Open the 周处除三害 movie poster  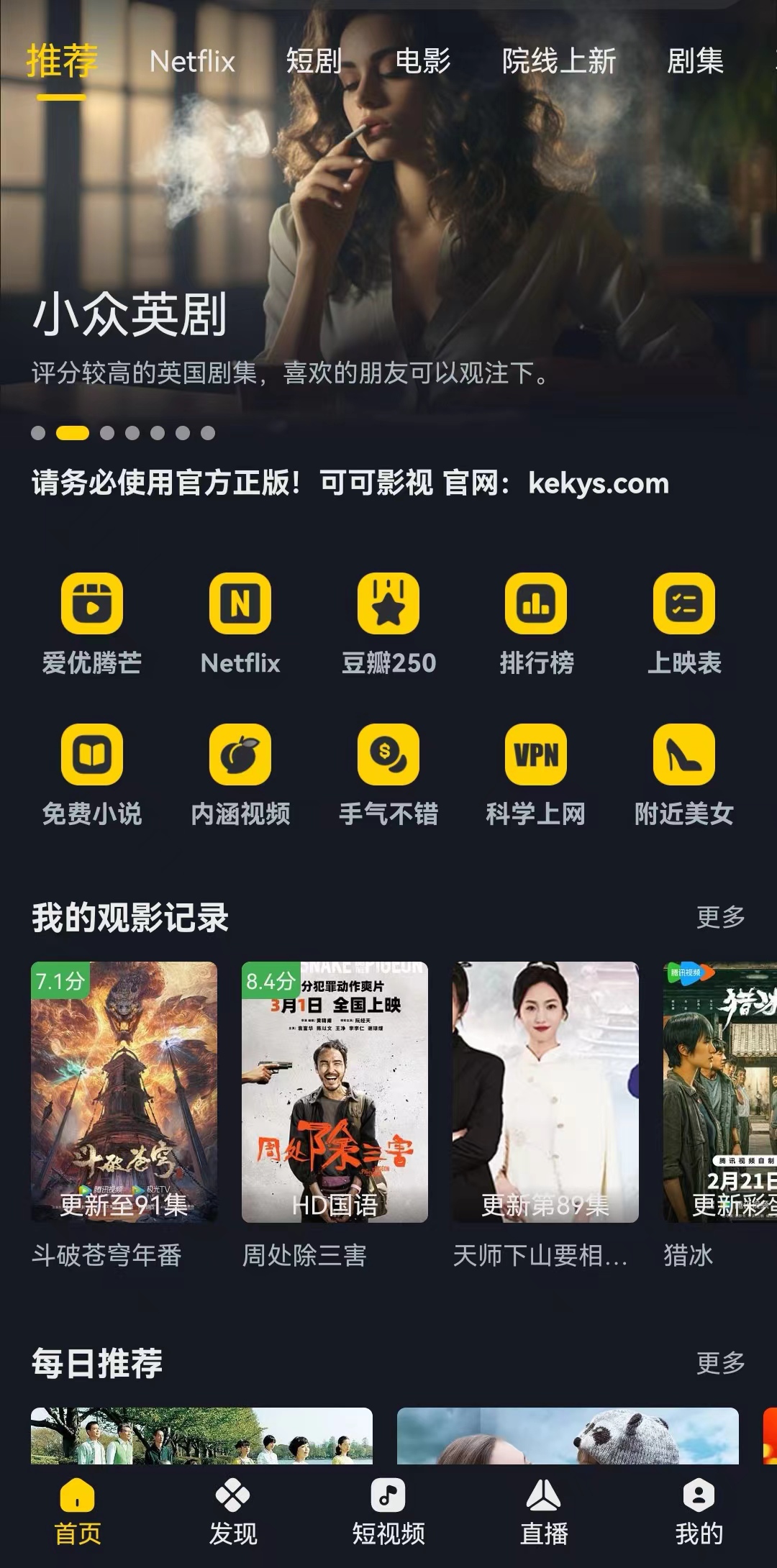click(x=335, y=1093)
